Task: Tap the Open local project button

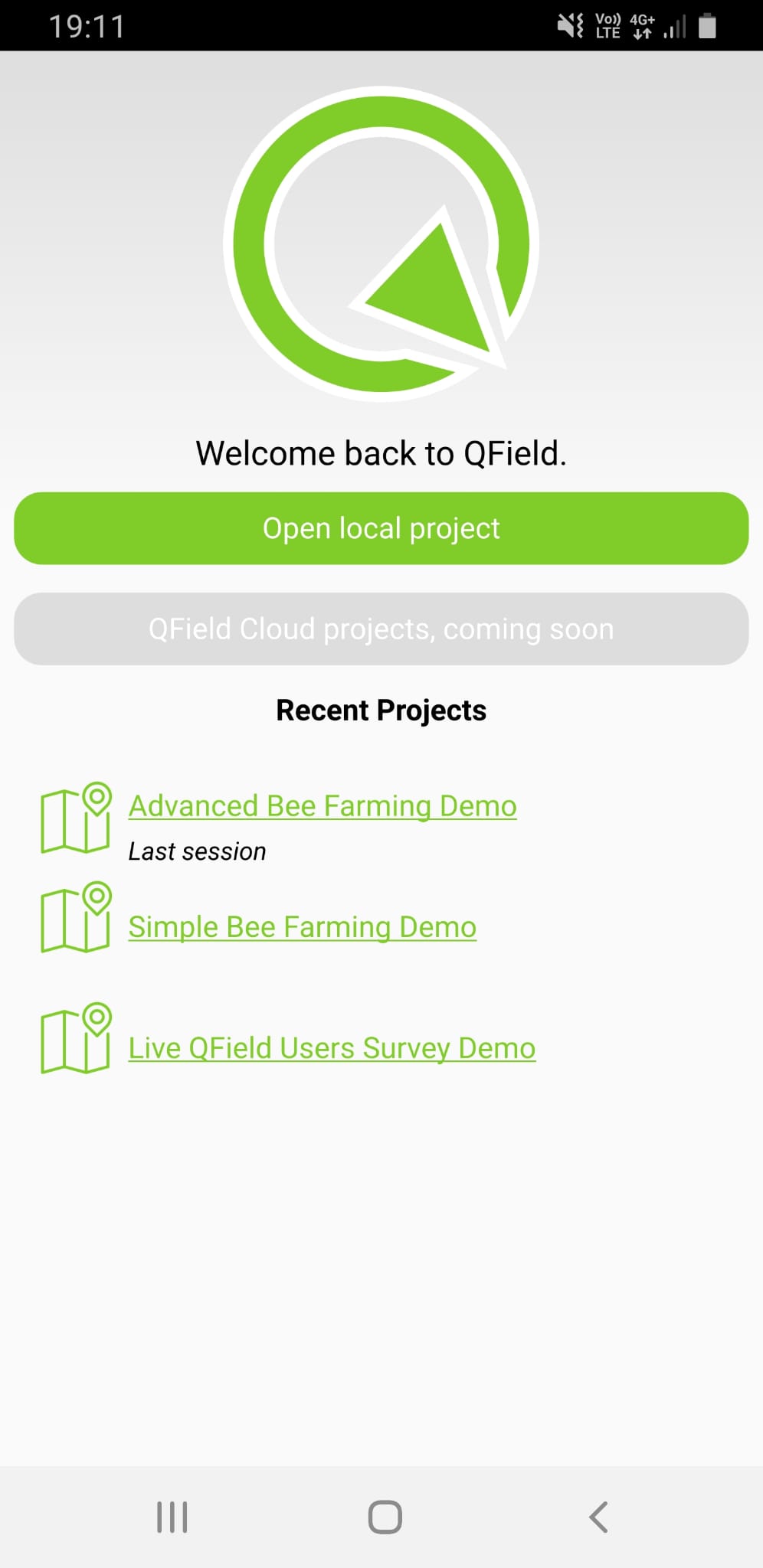Action: click(381, 528)
